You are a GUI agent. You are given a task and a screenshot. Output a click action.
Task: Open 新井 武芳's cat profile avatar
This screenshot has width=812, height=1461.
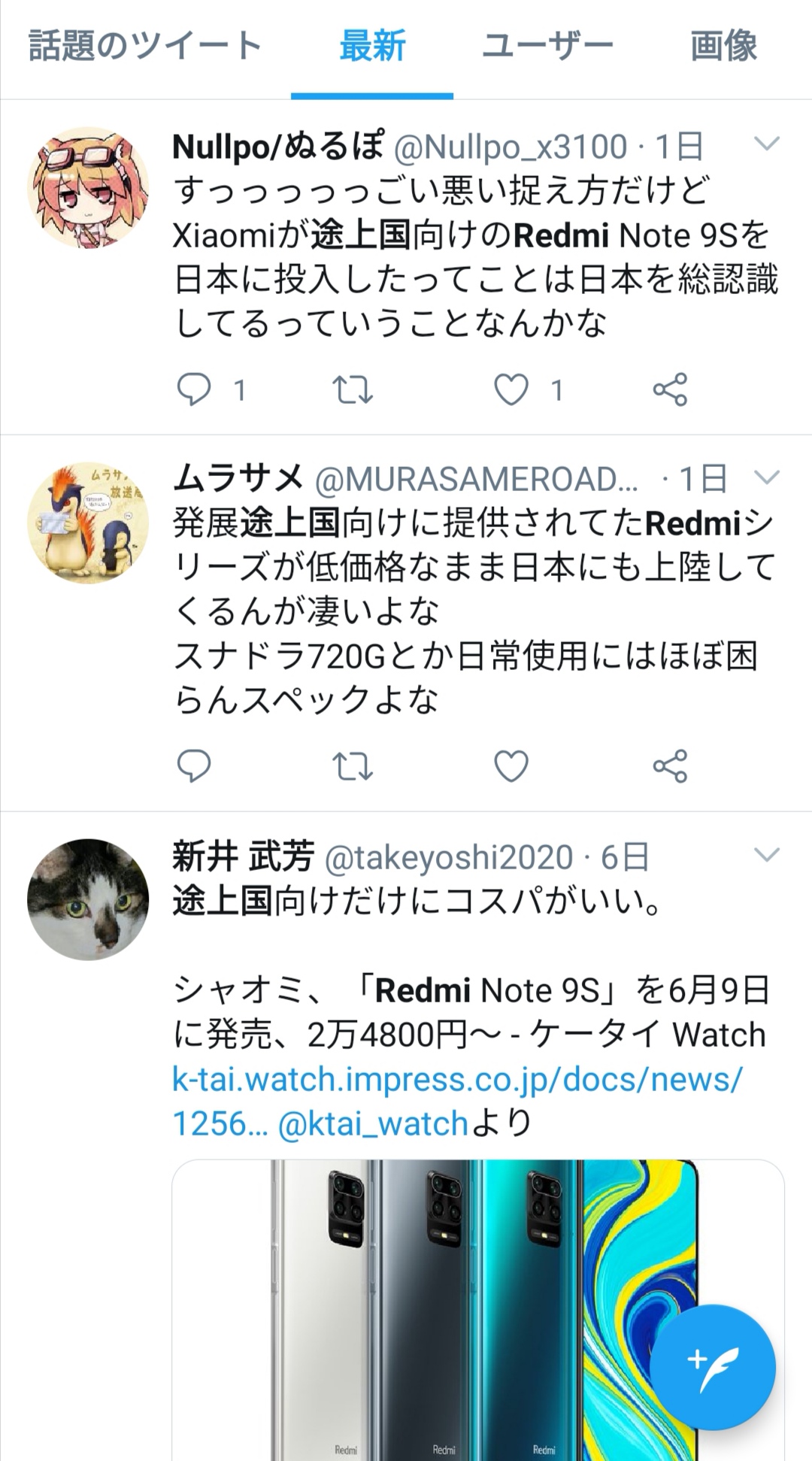tap(88, 899)
